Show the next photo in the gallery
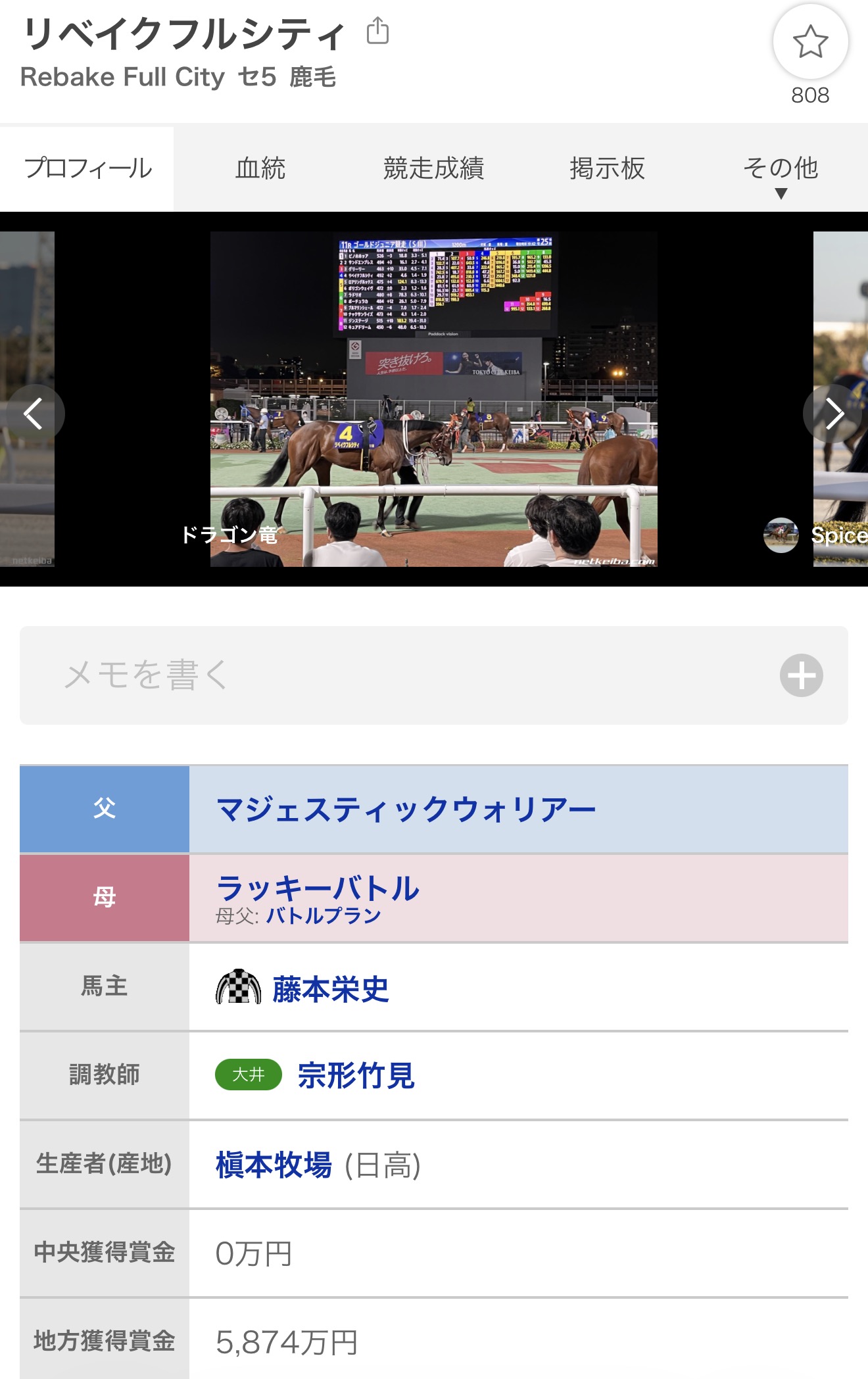Screen dimensions: 868x1379 tap(834, 414)
